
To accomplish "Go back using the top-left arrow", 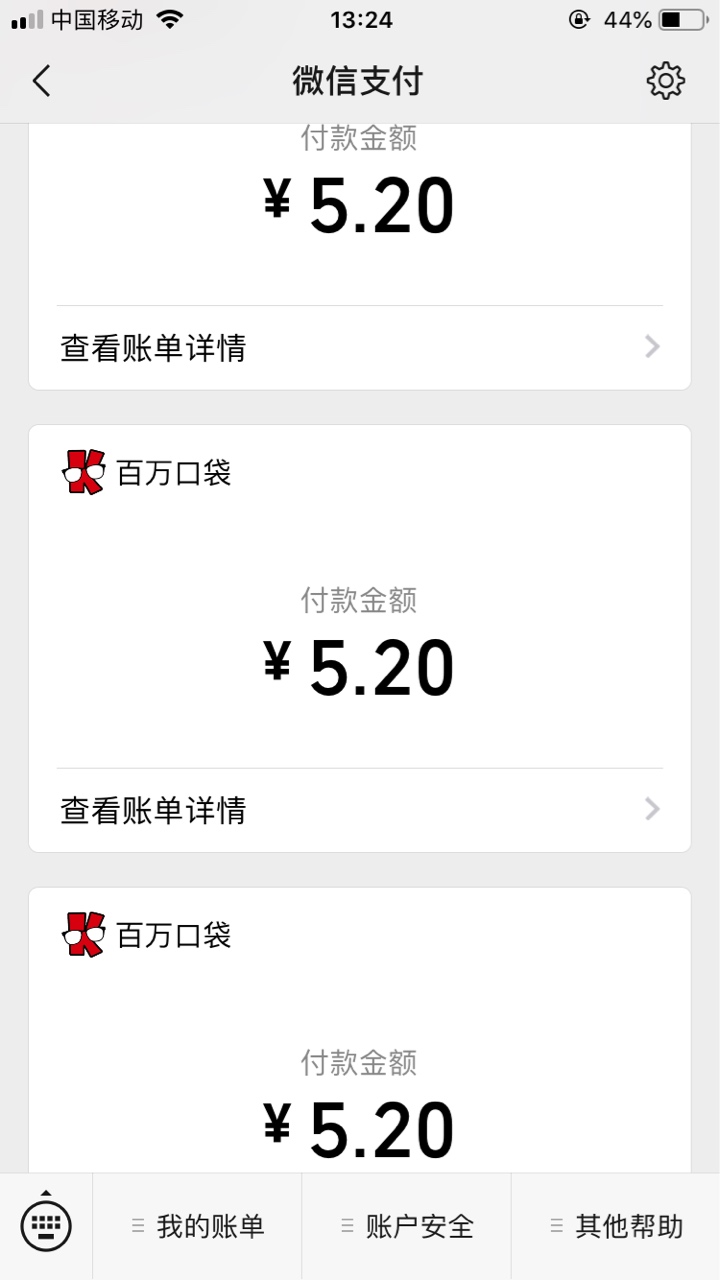I will [x=41, y=81].
